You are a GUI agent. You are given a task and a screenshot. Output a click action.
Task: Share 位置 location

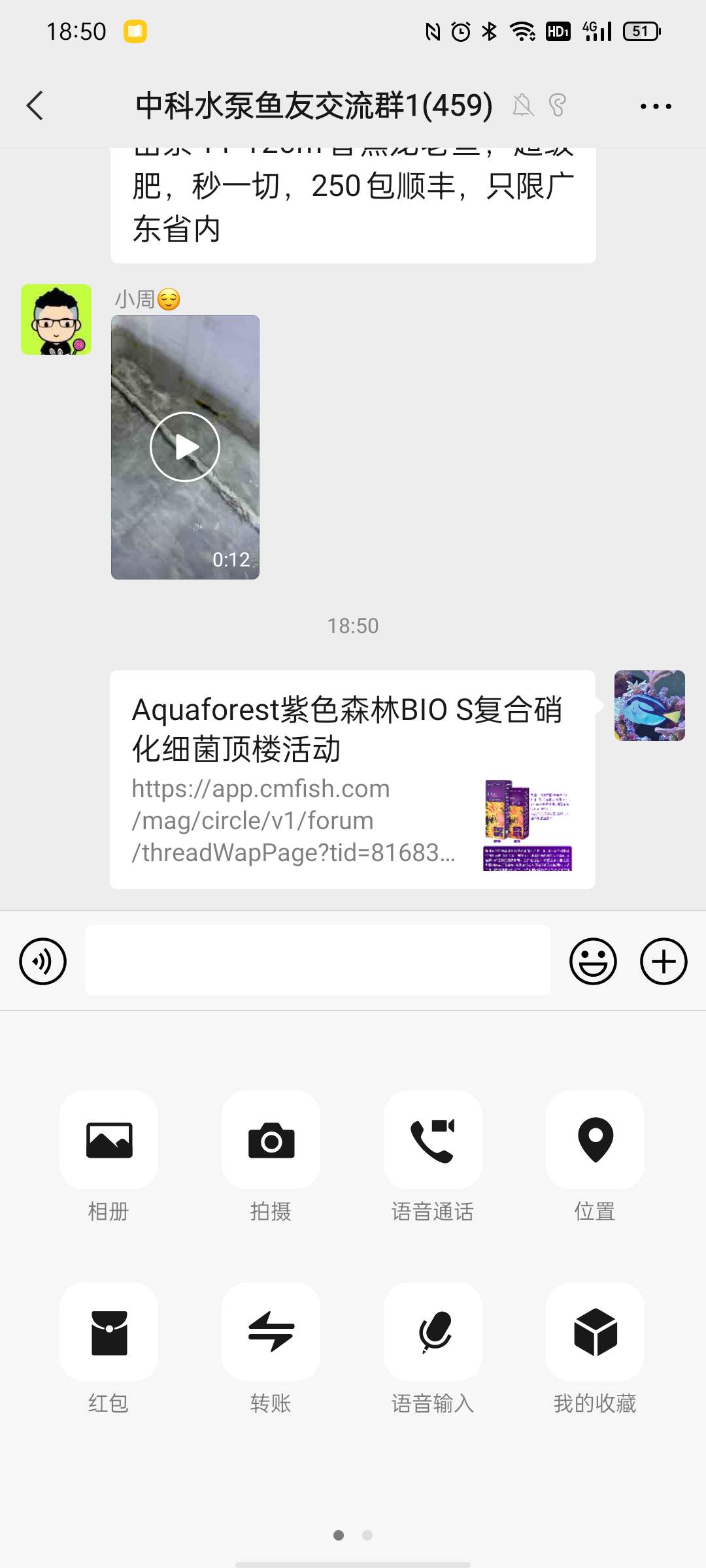[595, 1140]
